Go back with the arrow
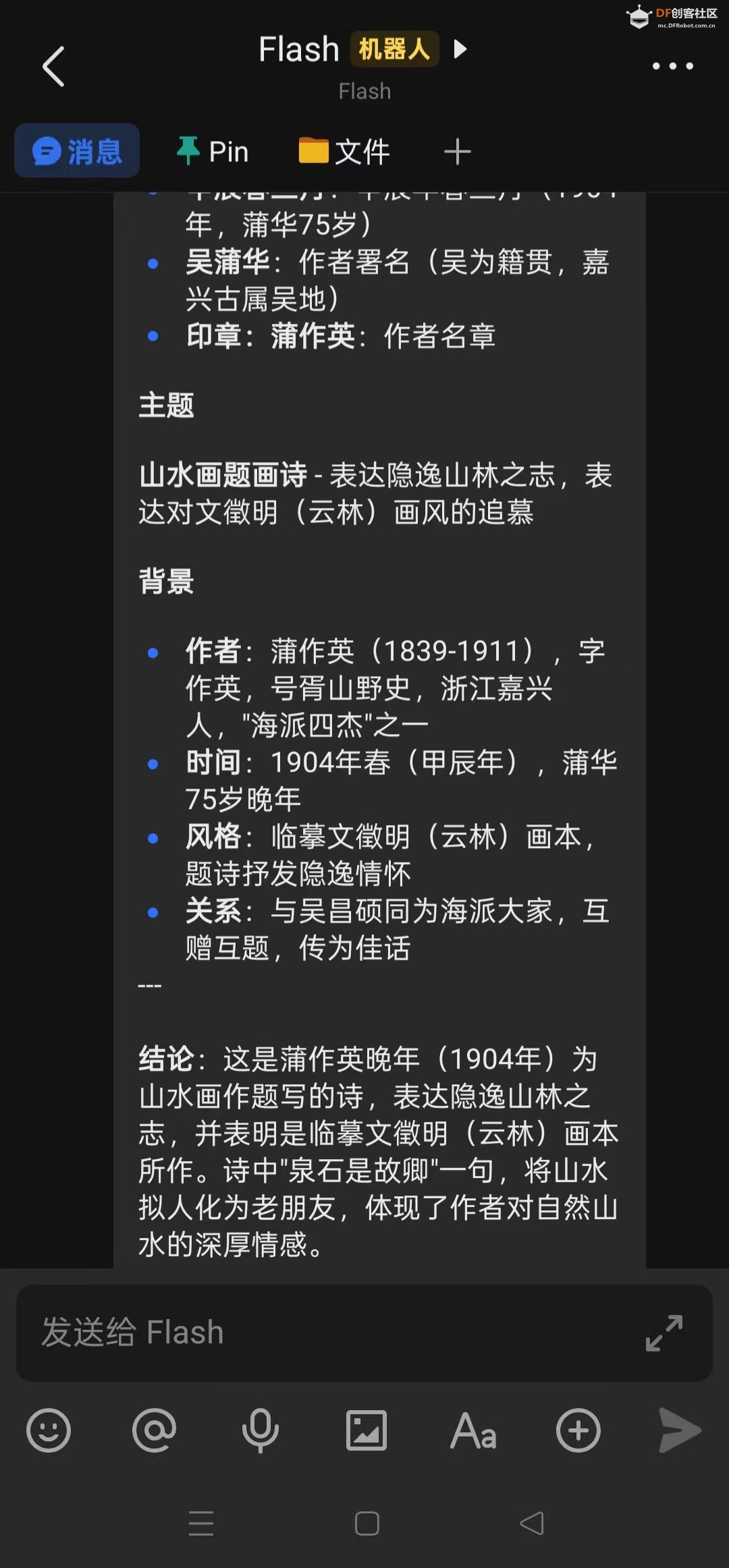The image size is (729, 1568). [x=53, y=67]
